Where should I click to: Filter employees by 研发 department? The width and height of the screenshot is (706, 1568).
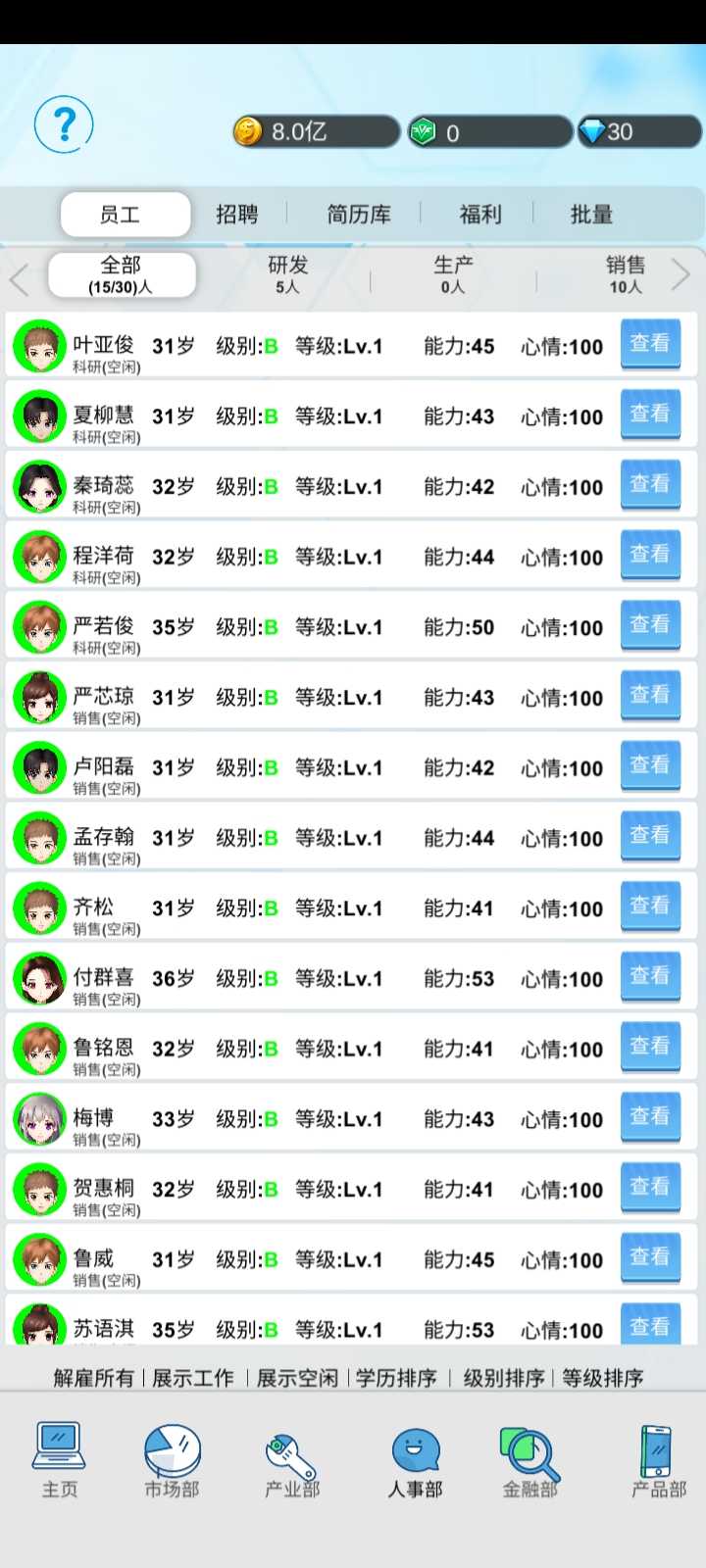click(x=287, y=274)
